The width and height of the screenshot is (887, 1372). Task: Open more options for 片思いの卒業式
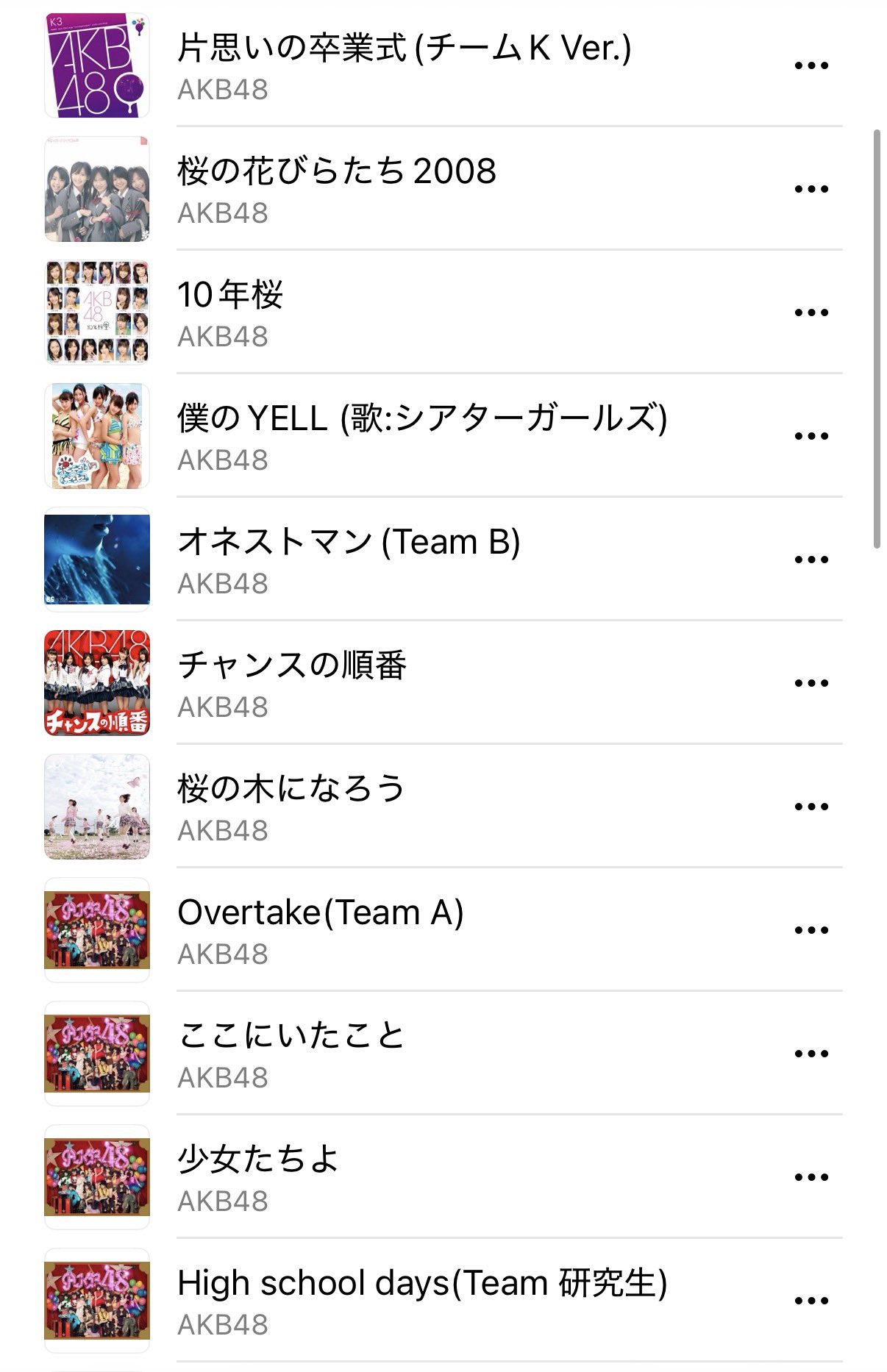point(811,65)
